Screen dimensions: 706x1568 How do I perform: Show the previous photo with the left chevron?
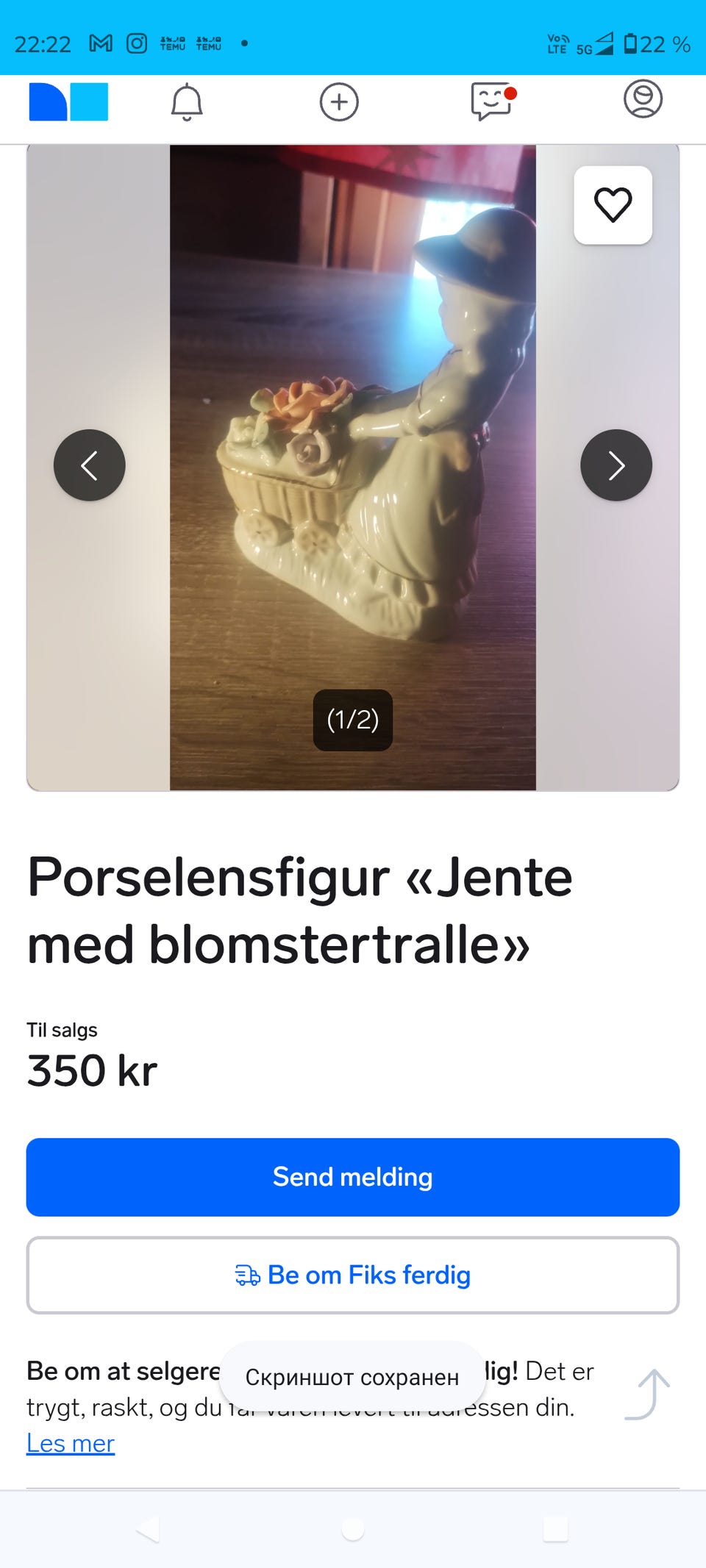[x=90, y=465]
